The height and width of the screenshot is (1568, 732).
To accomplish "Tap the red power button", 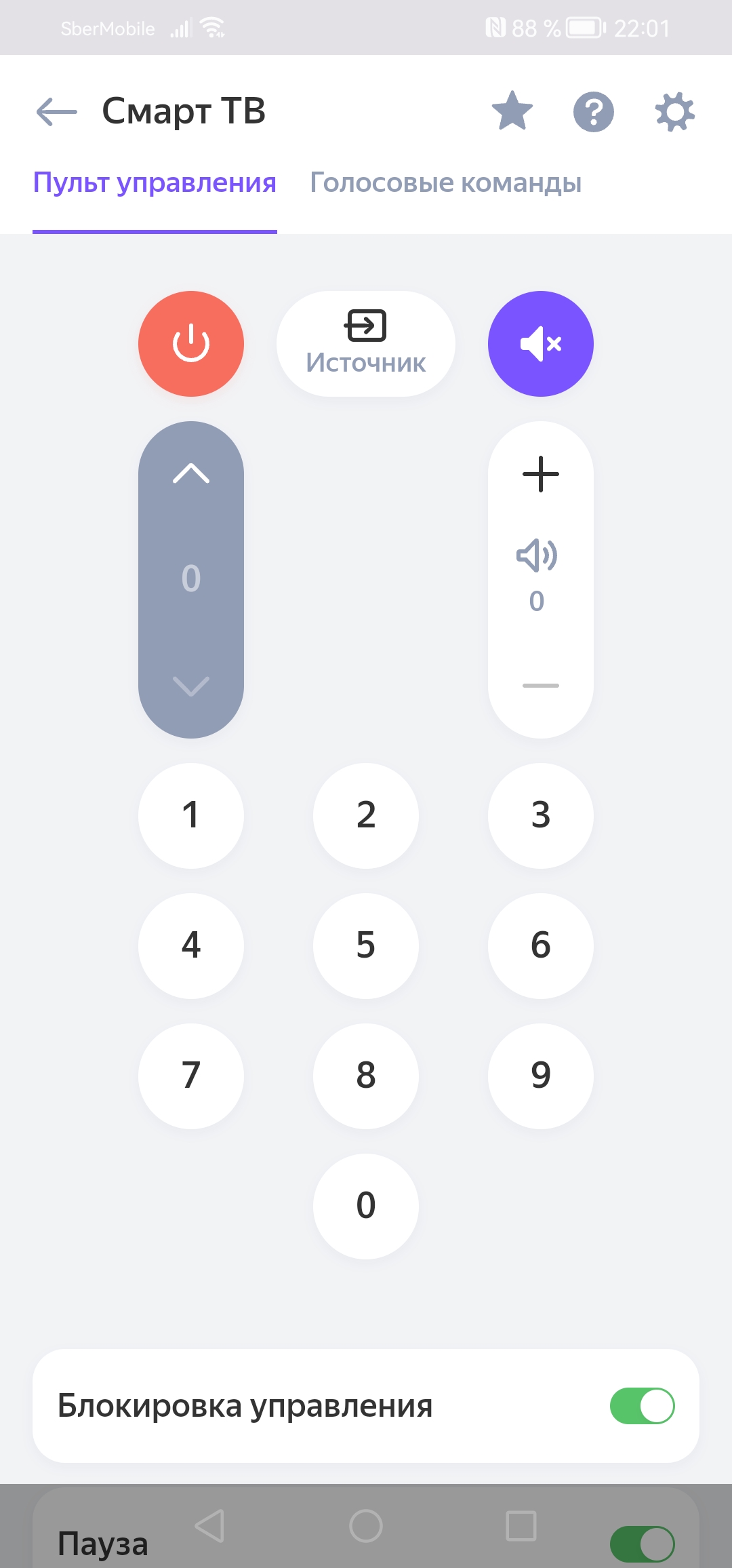I will coord(191,344).
